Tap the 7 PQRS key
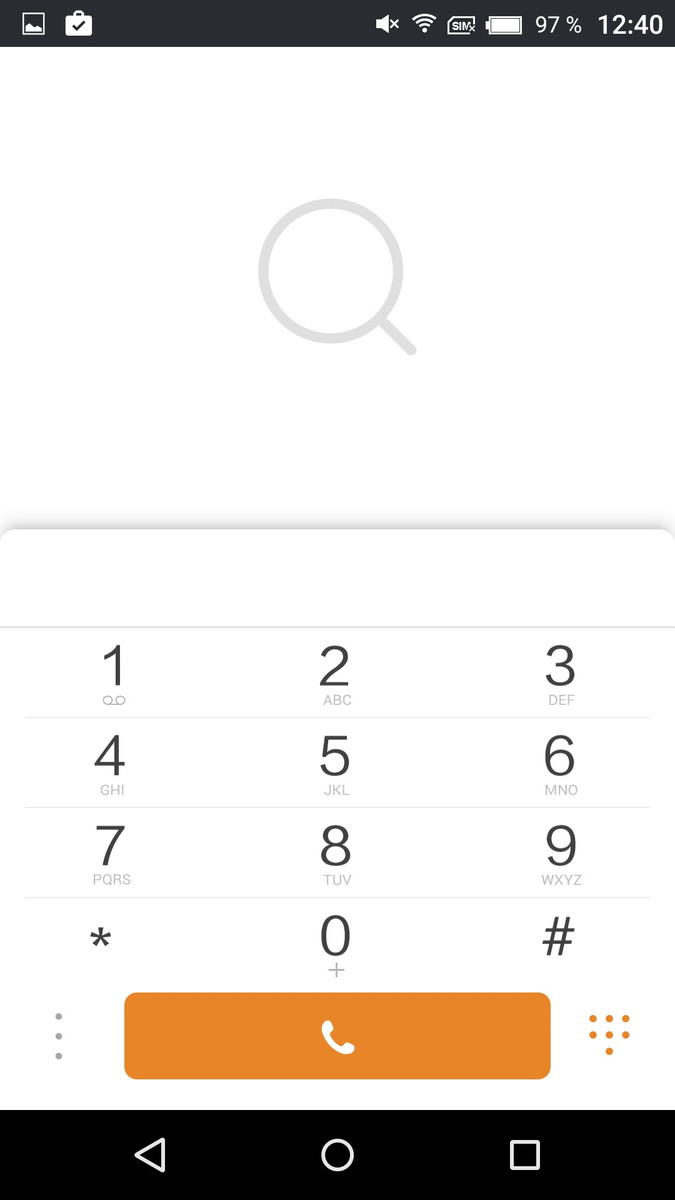675x1200 pixels. tap(113, 853)
